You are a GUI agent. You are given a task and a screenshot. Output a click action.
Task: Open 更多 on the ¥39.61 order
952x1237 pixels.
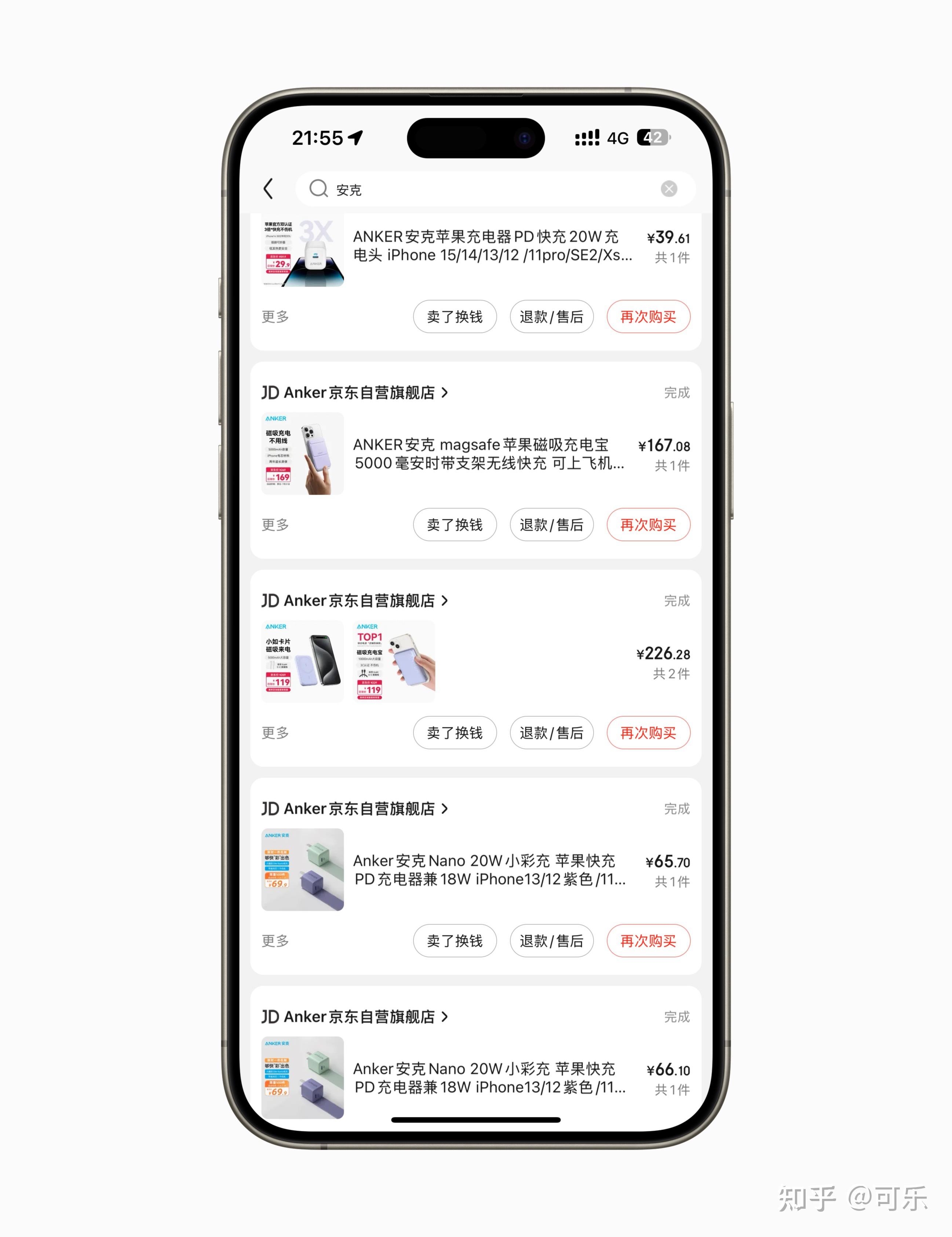tap(275, 317)
